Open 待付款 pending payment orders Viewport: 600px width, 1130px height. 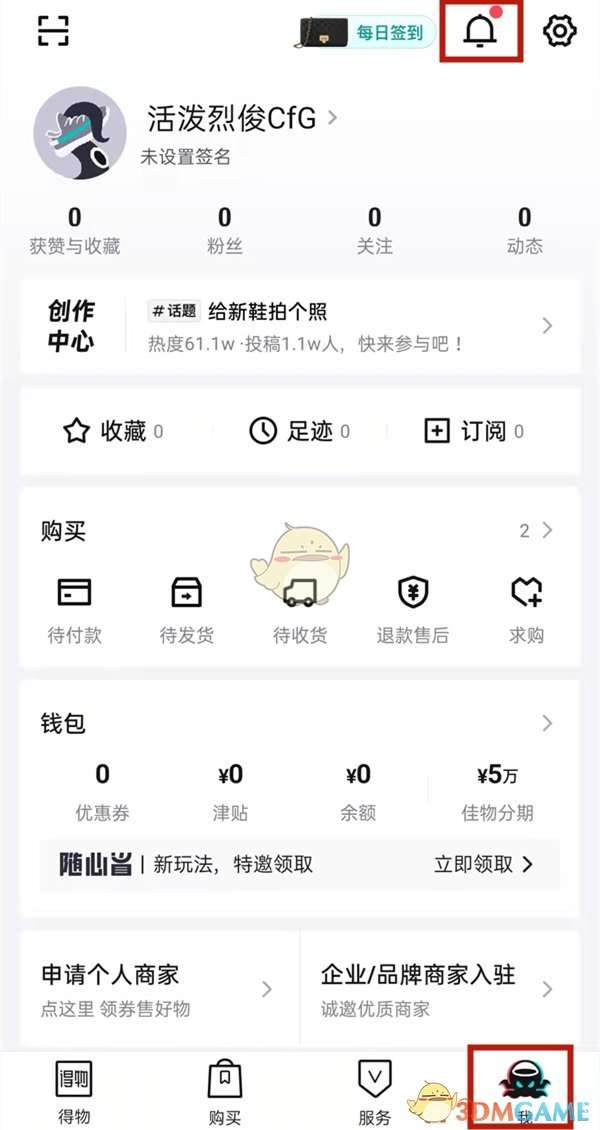click(x=74, y=608)
